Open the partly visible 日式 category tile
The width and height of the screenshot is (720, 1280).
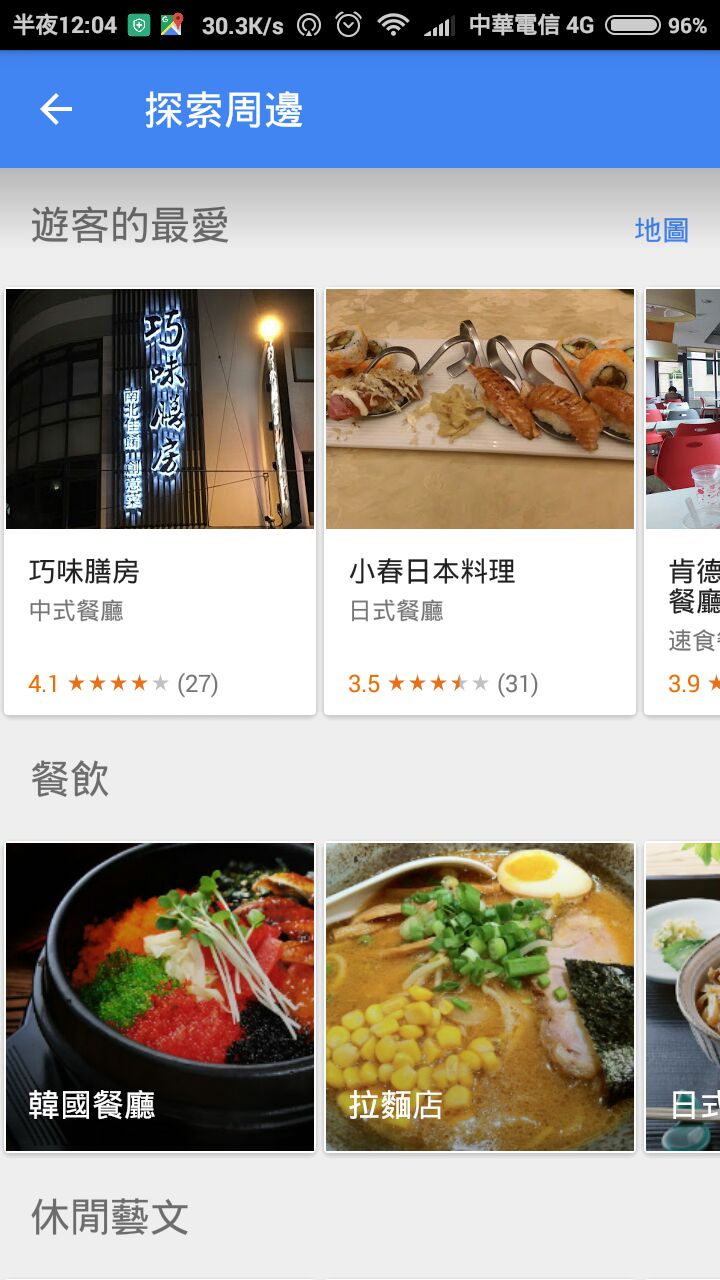click(x=684, y=996)
